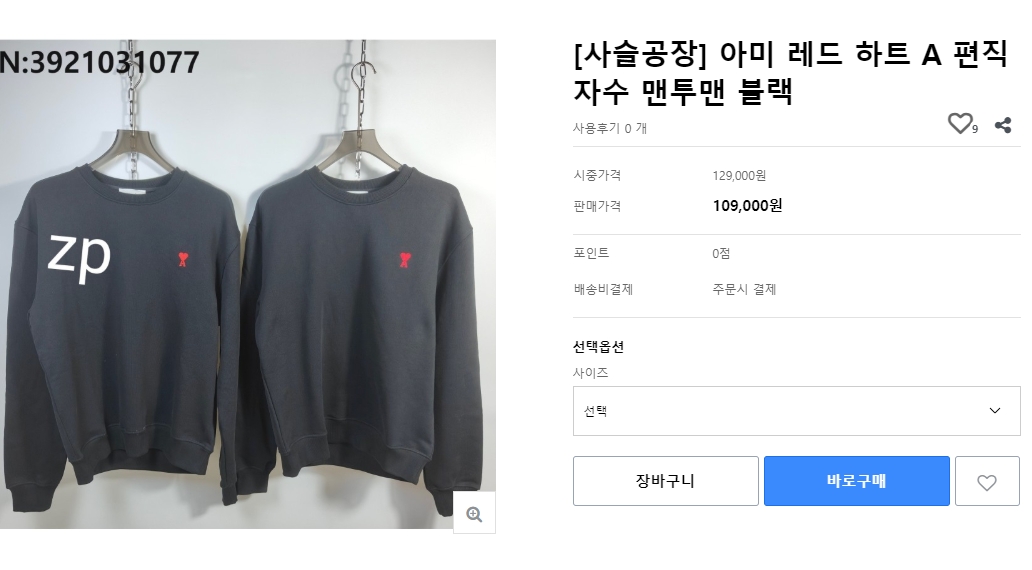
Task: Add item to cart with 장바구니
Action: coord(665,481)
